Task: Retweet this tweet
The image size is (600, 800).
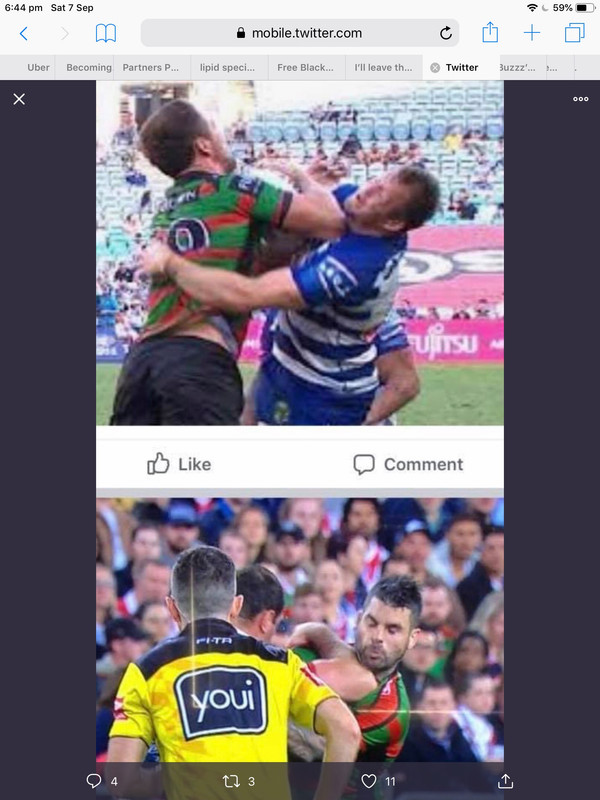Action: click(x=231, y=781)
